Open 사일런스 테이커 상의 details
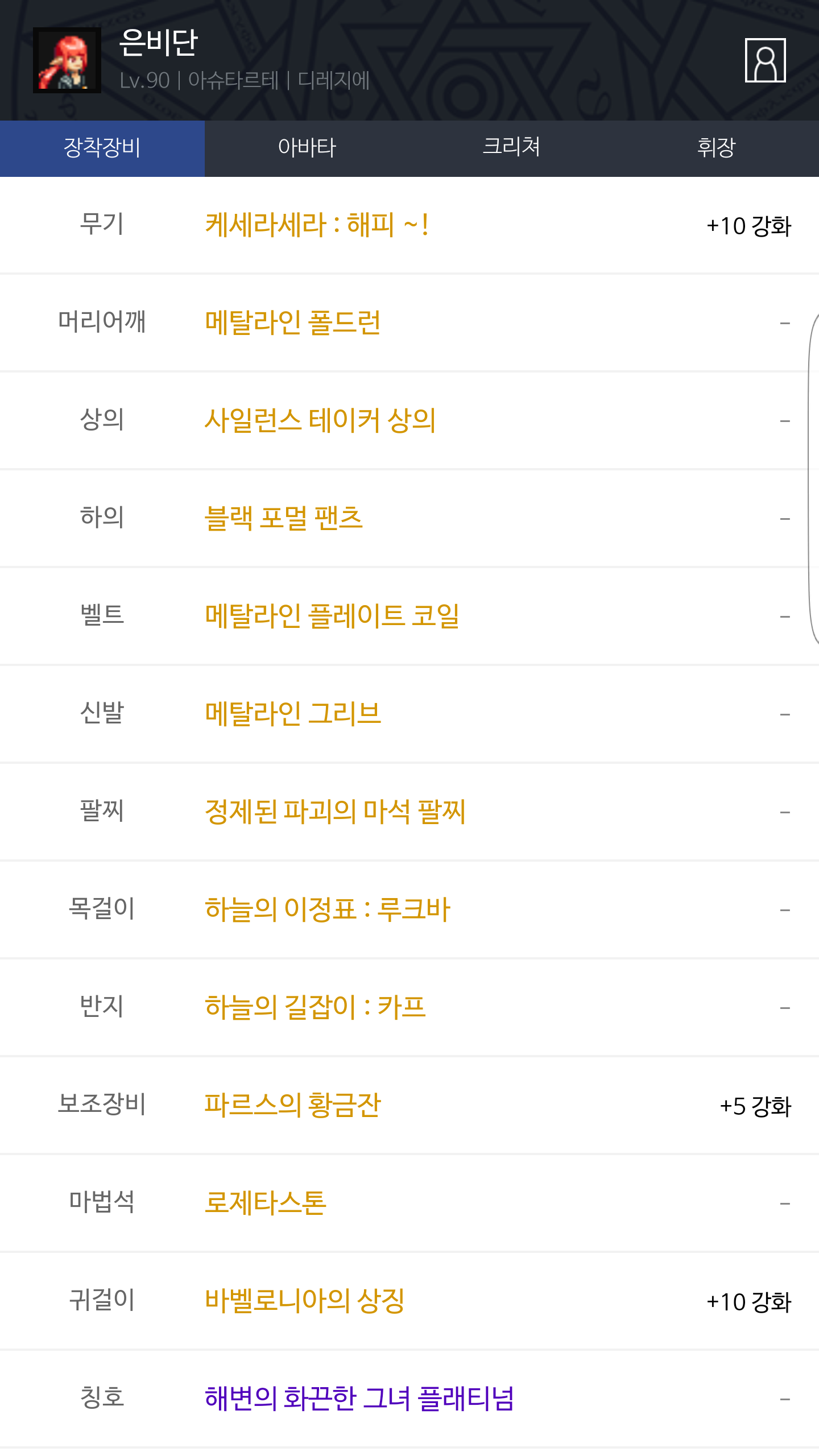Screen dimensions: 819x1456 click(320, 421)
